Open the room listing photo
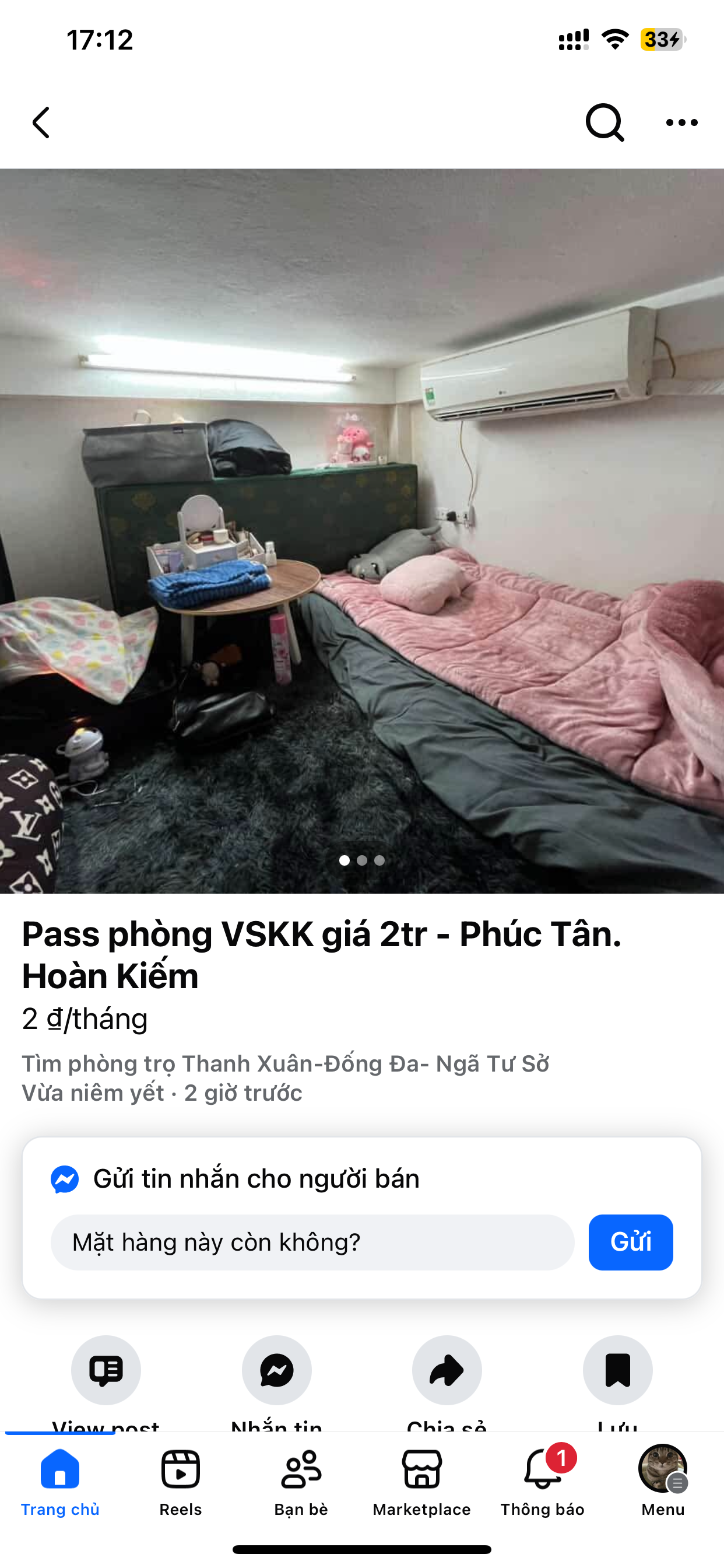Viewport: 724px width, 1568px height. coord(362,531)
